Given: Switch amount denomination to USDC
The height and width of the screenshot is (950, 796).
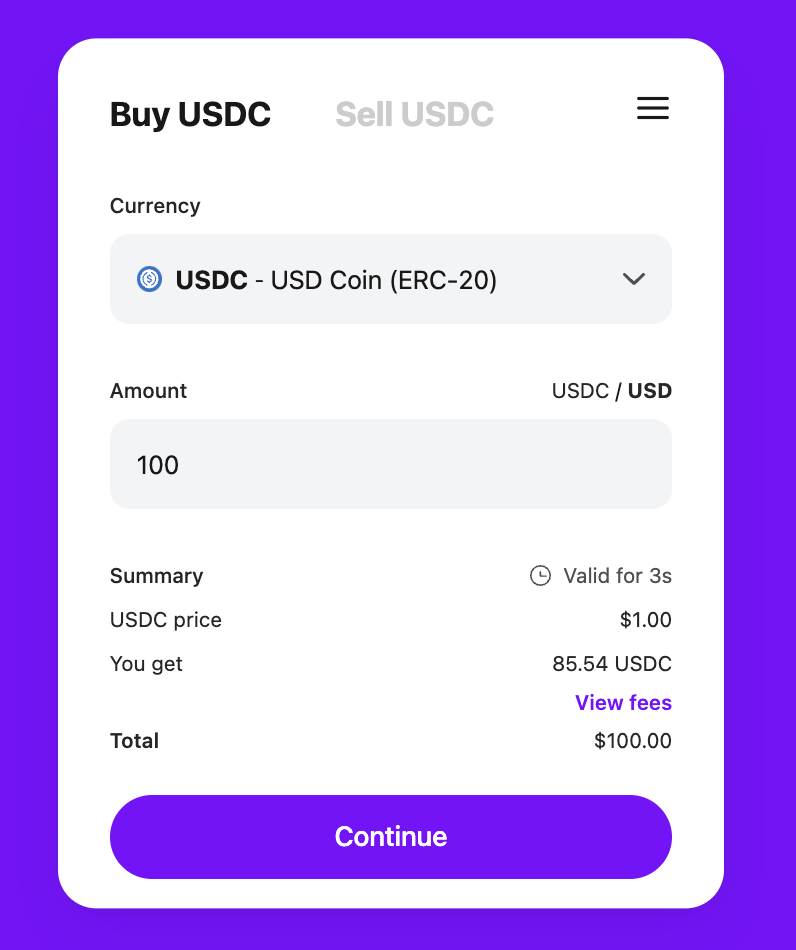Looking at the screenshot, I should tap(576, 391).
